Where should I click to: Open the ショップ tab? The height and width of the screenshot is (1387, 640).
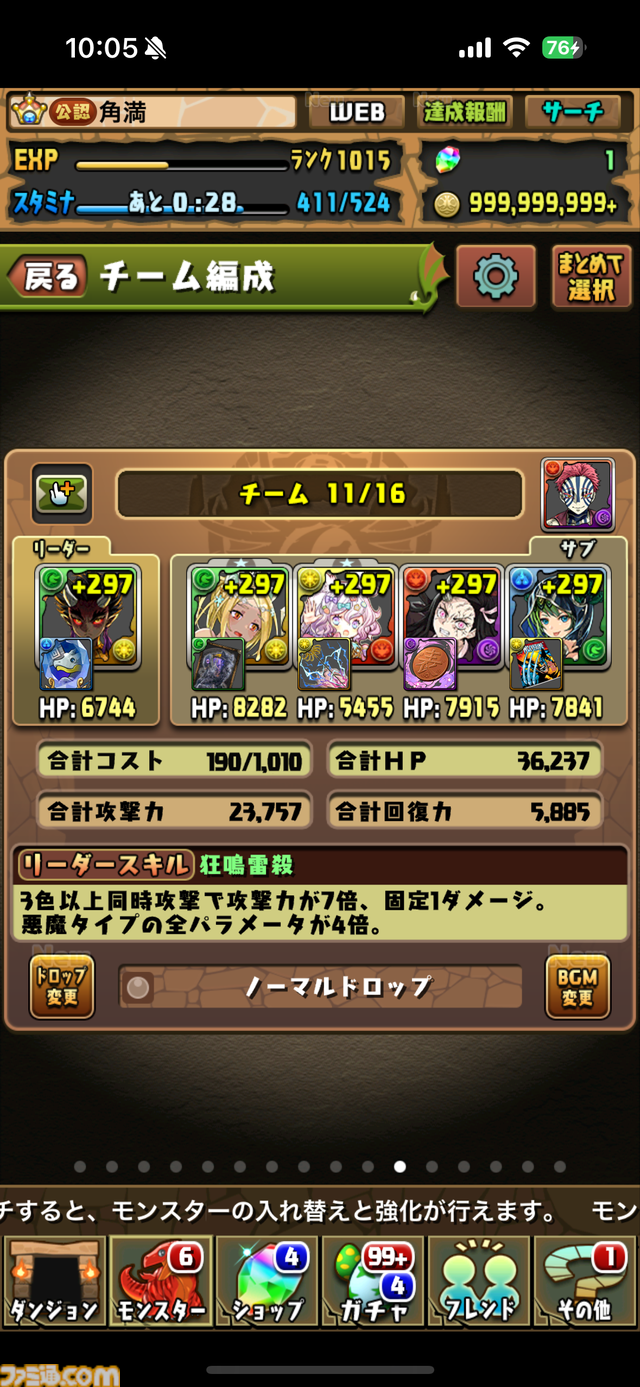pyautogui.click(x=266, y=1281)
